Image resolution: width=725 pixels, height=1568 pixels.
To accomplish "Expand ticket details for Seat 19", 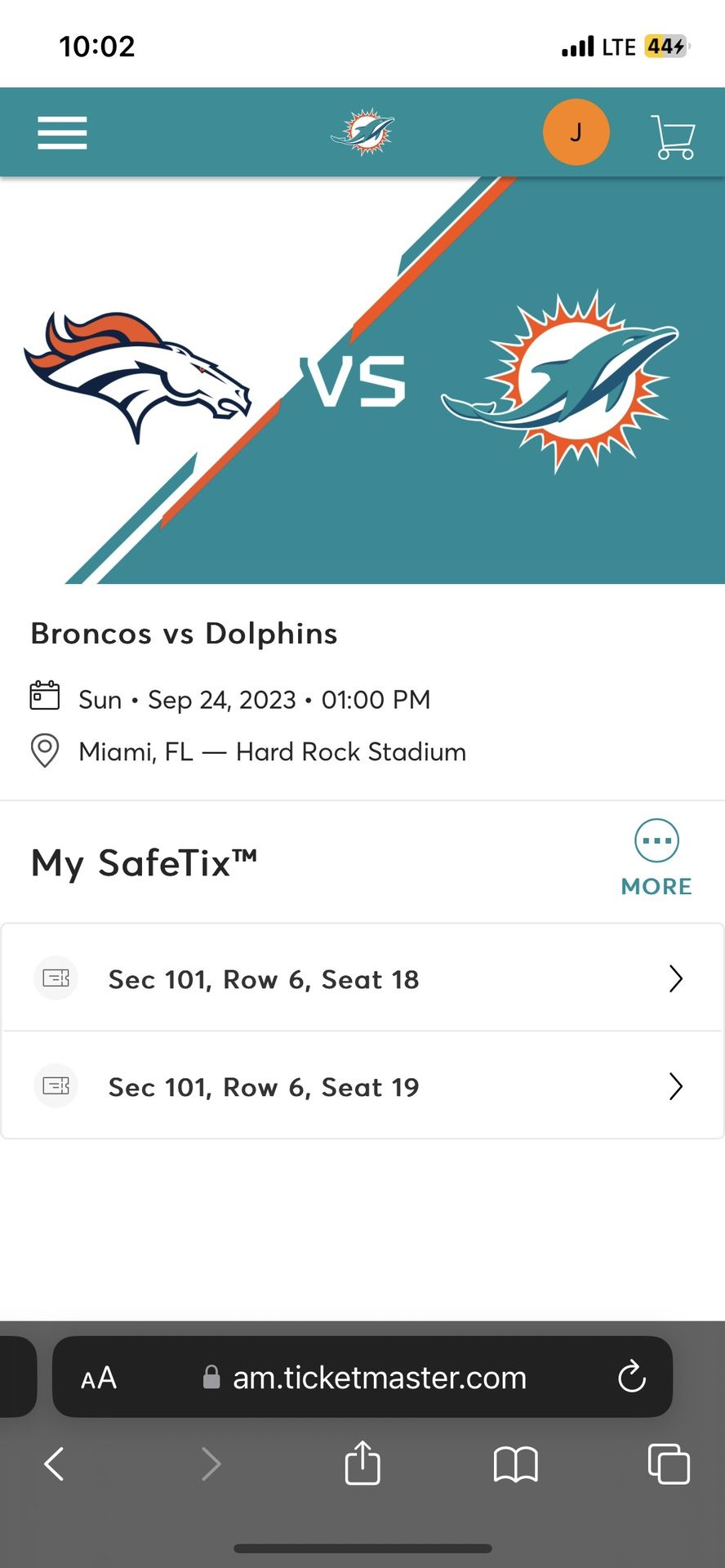I will (675, 1086).
